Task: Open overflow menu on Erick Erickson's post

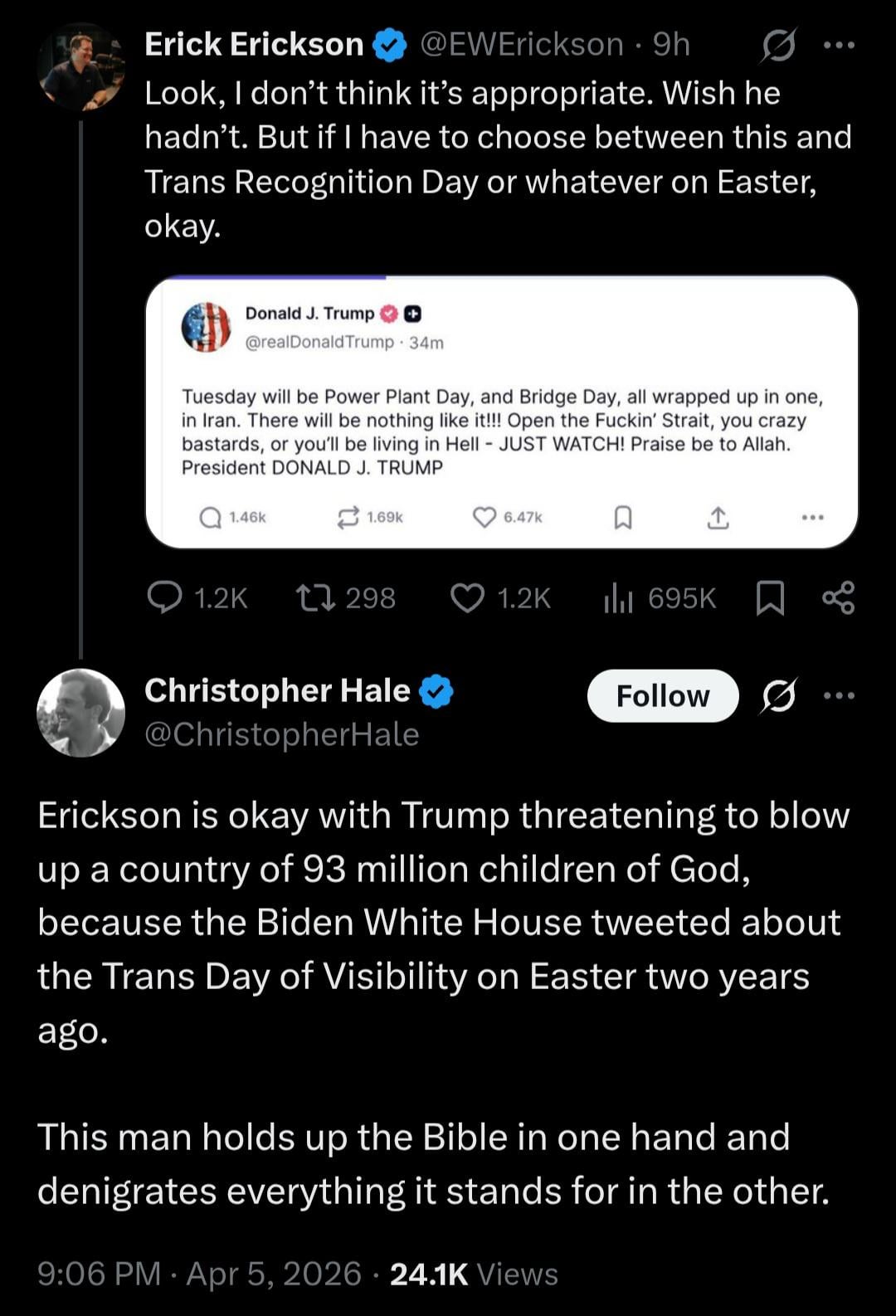Action: pyautogui.click(x=839, y=46)
